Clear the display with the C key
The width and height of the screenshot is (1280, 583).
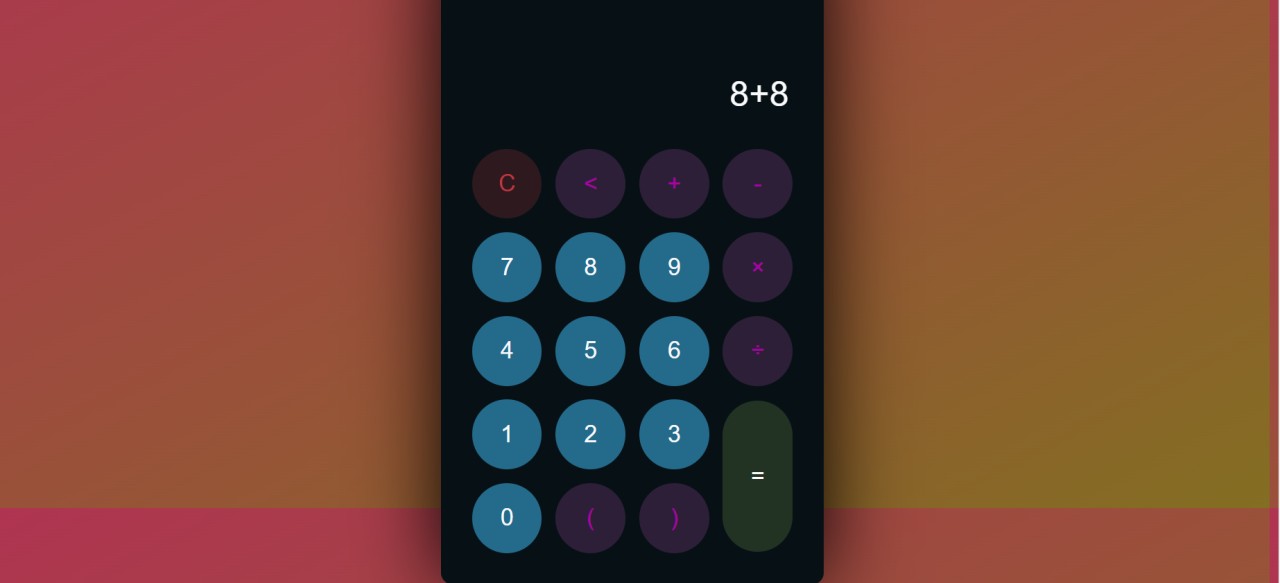coord(507,183)
